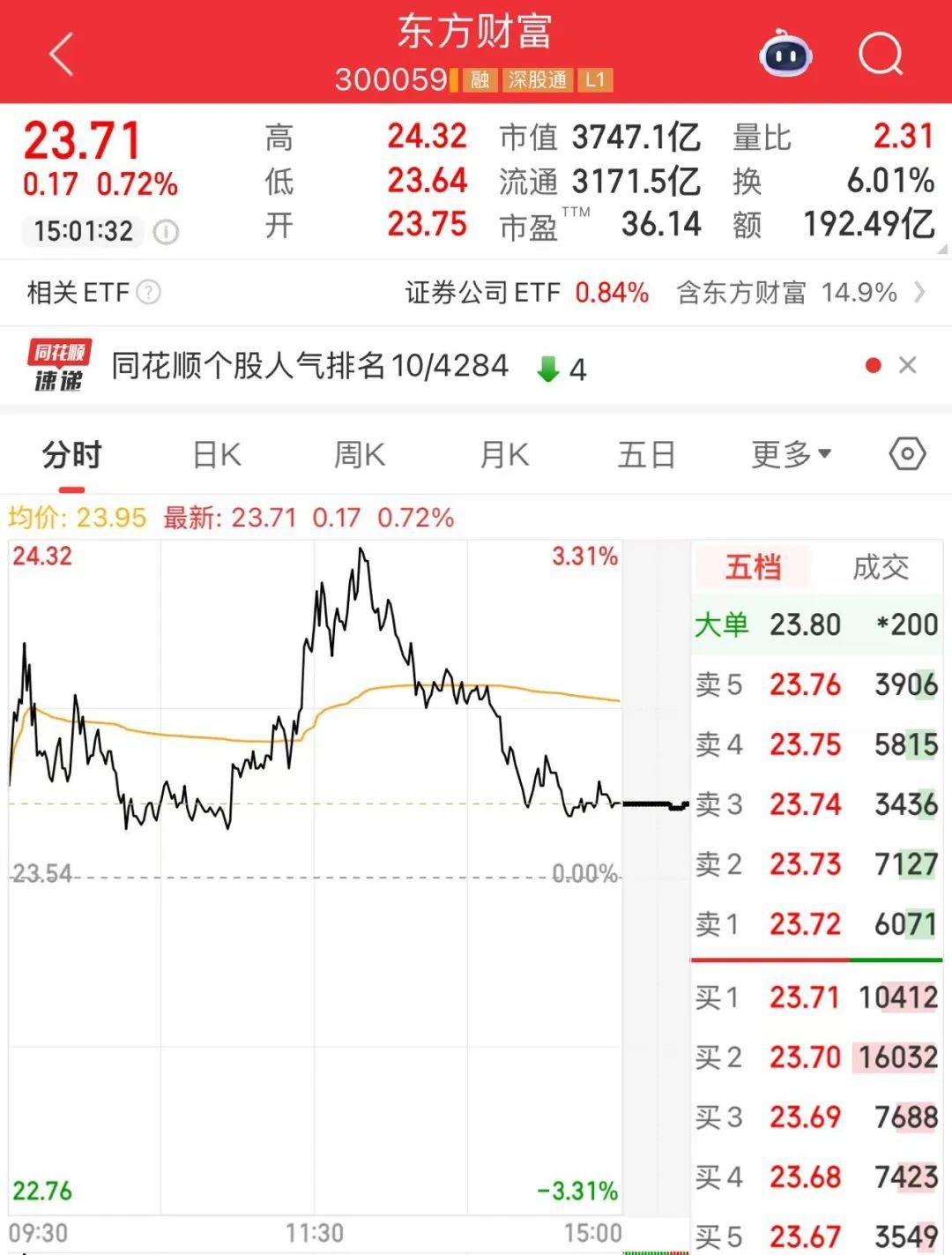This screenshot has height=1255, width=952.
Task: Expand the 更多 chart period dropdown
Action: click(791, 455)
